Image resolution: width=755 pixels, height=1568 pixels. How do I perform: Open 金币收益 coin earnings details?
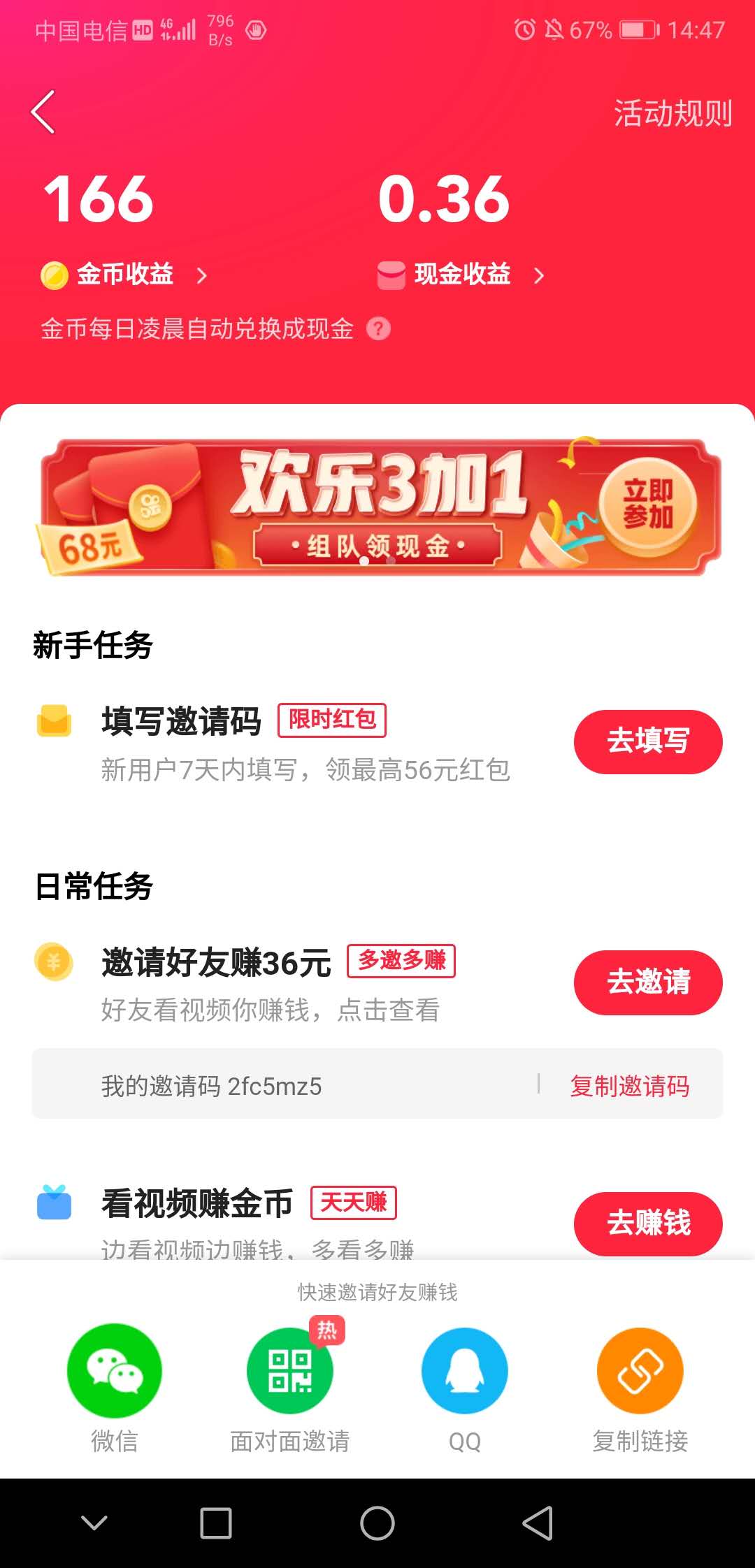(126, 275)
